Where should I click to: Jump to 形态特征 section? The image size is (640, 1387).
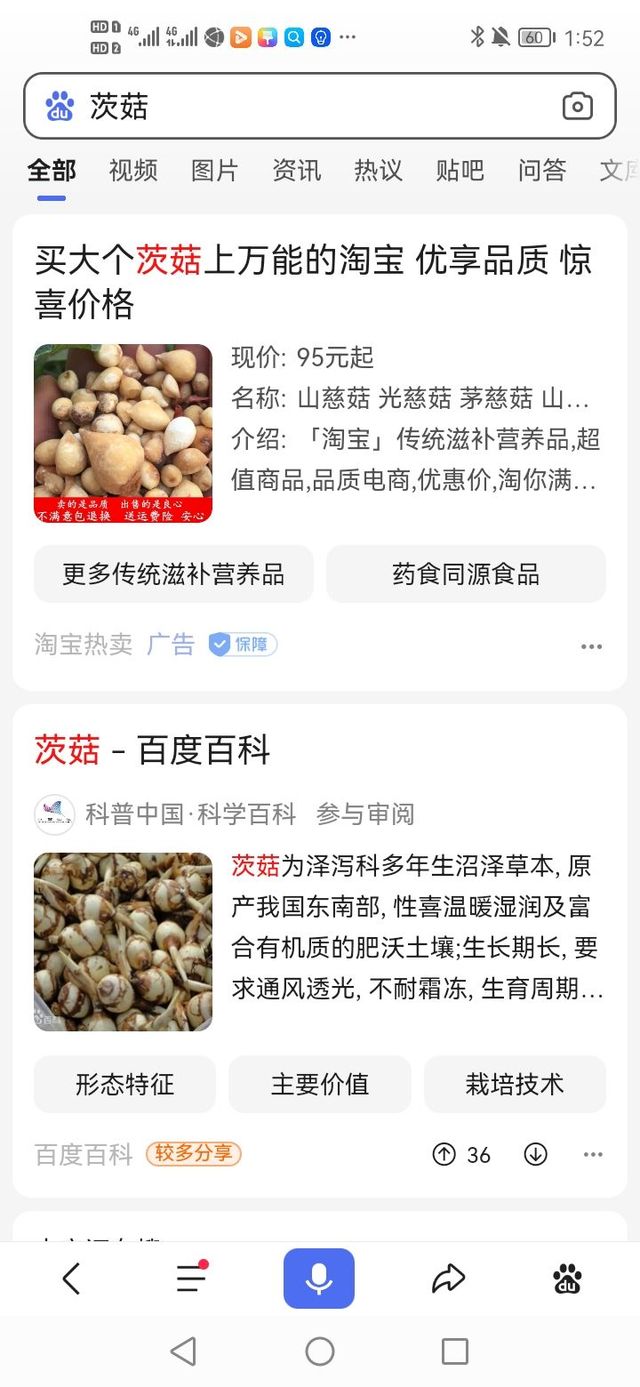coord(125,1084)
